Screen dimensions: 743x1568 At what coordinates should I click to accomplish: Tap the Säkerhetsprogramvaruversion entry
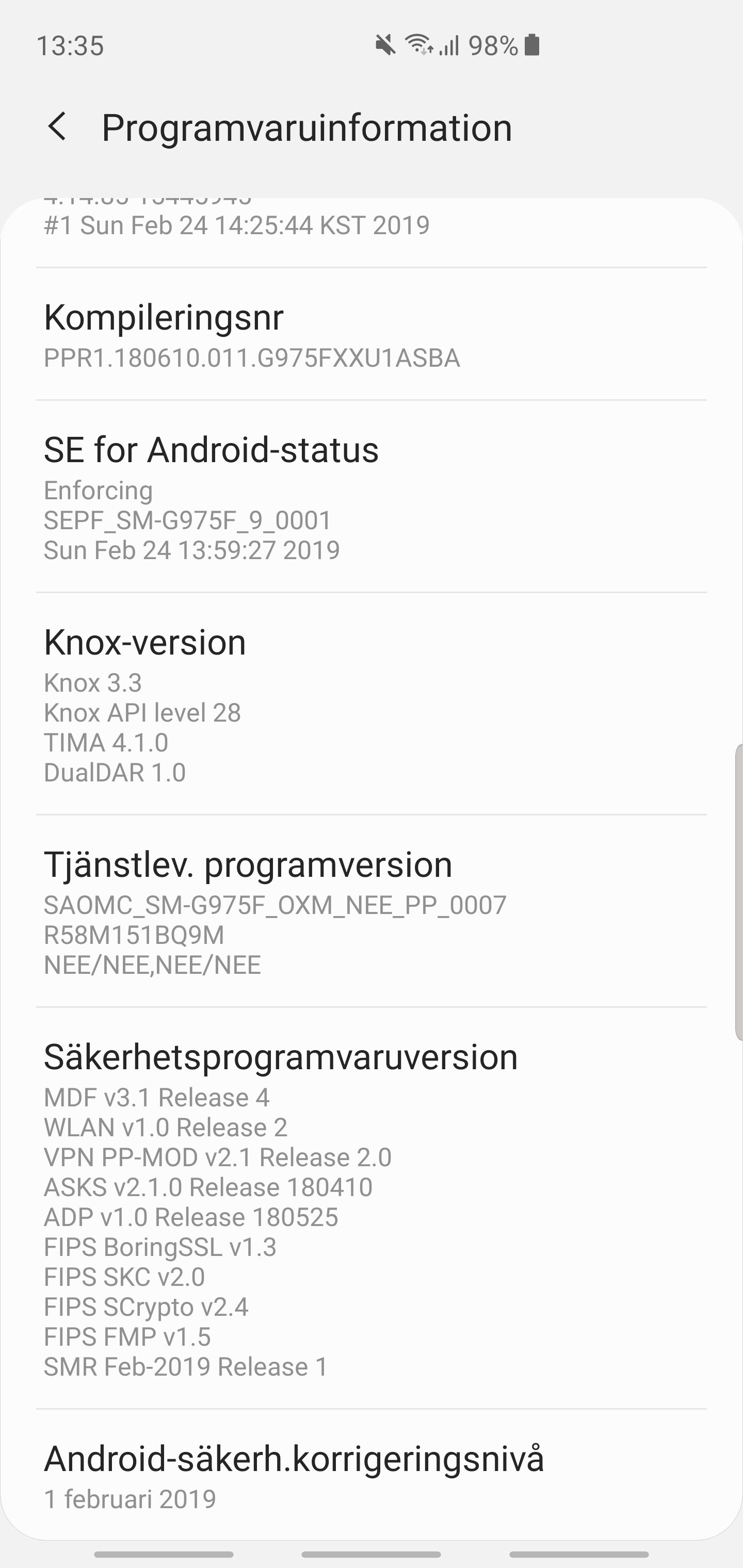point(372,1207)
